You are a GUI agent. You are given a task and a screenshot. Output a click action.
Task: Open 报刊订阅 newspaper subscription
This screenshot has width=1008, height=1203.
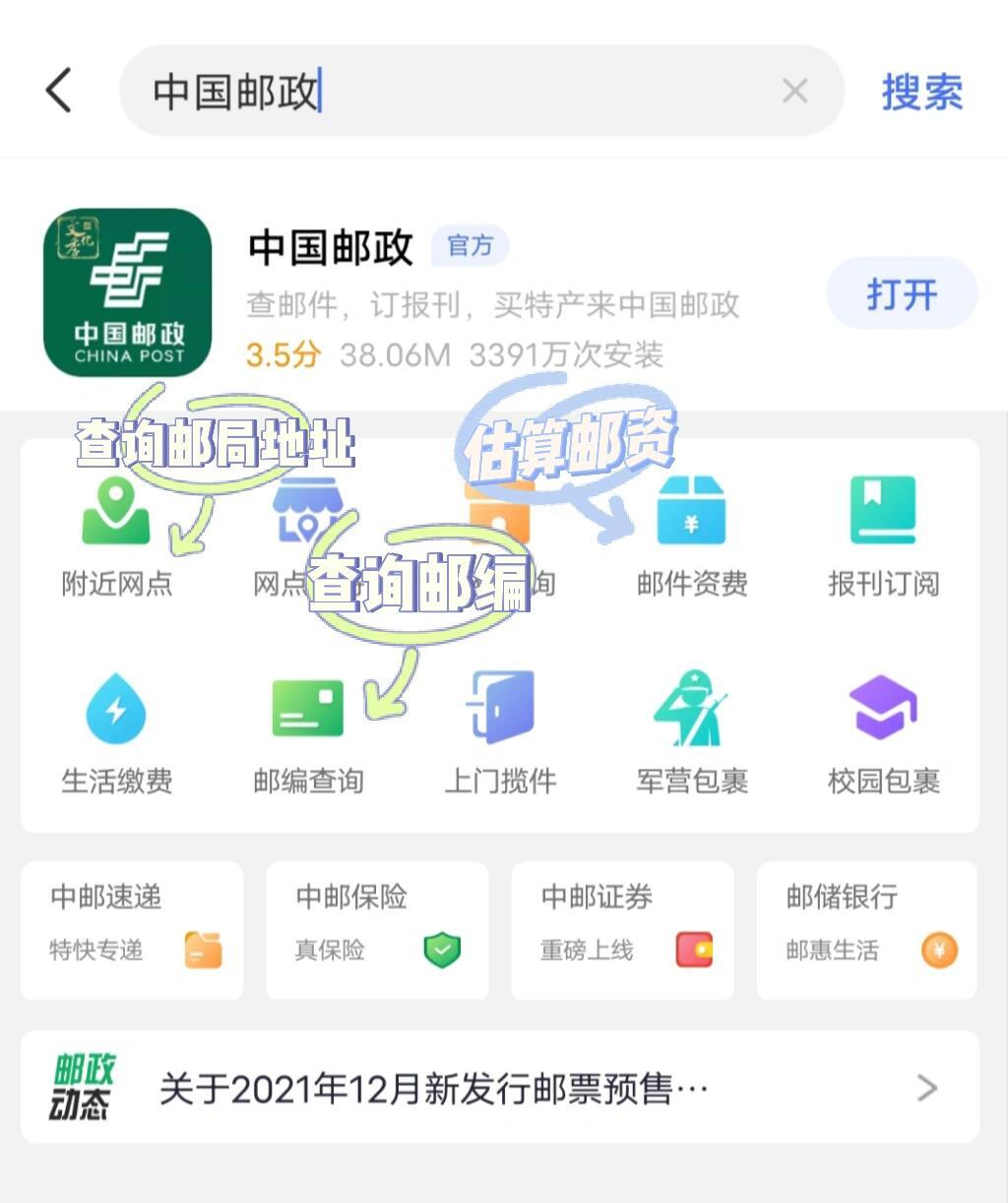coord(882,532)
